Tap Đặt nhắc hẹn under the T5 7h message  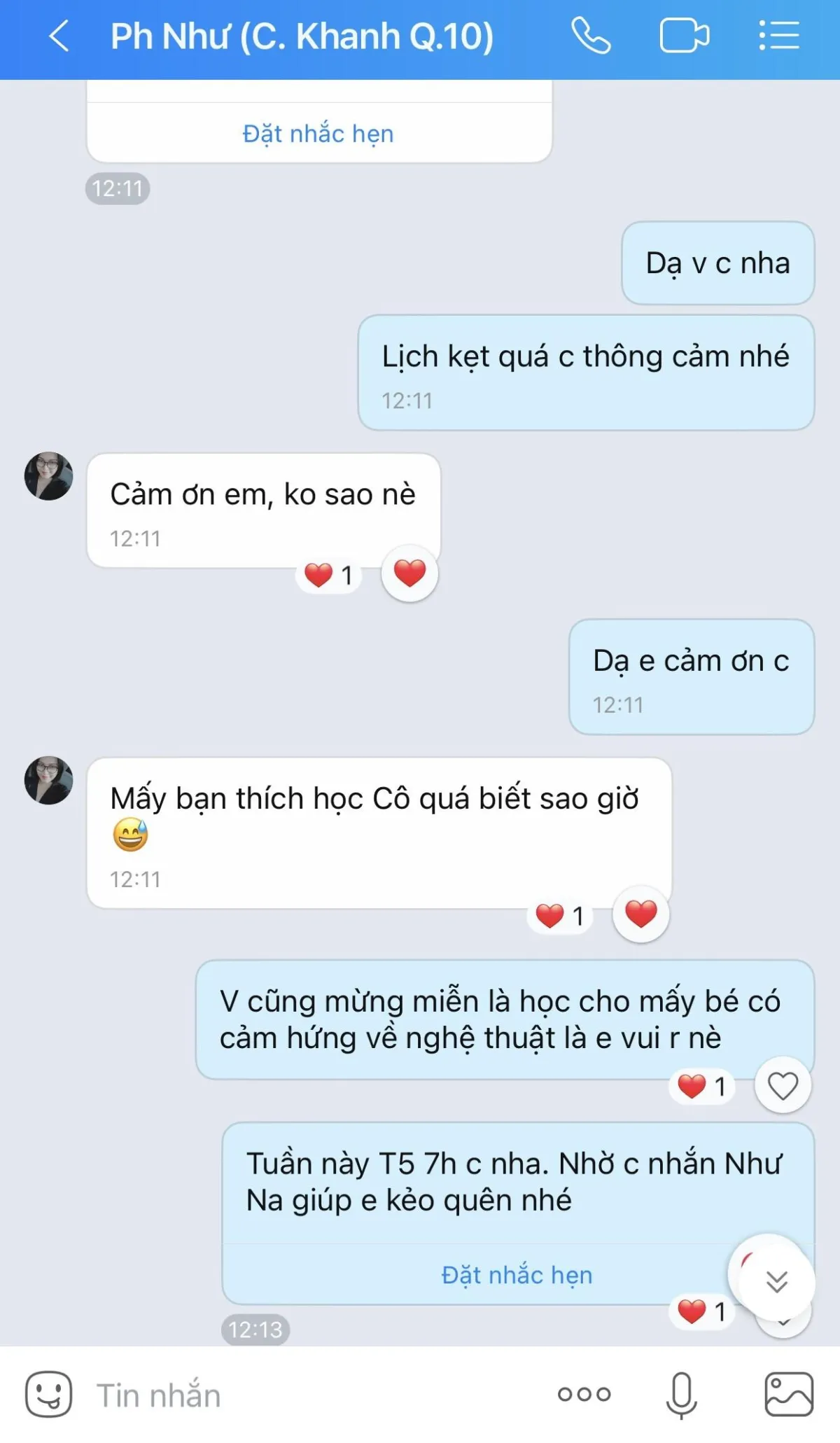pyautogui.click(x=517, y=1274)
